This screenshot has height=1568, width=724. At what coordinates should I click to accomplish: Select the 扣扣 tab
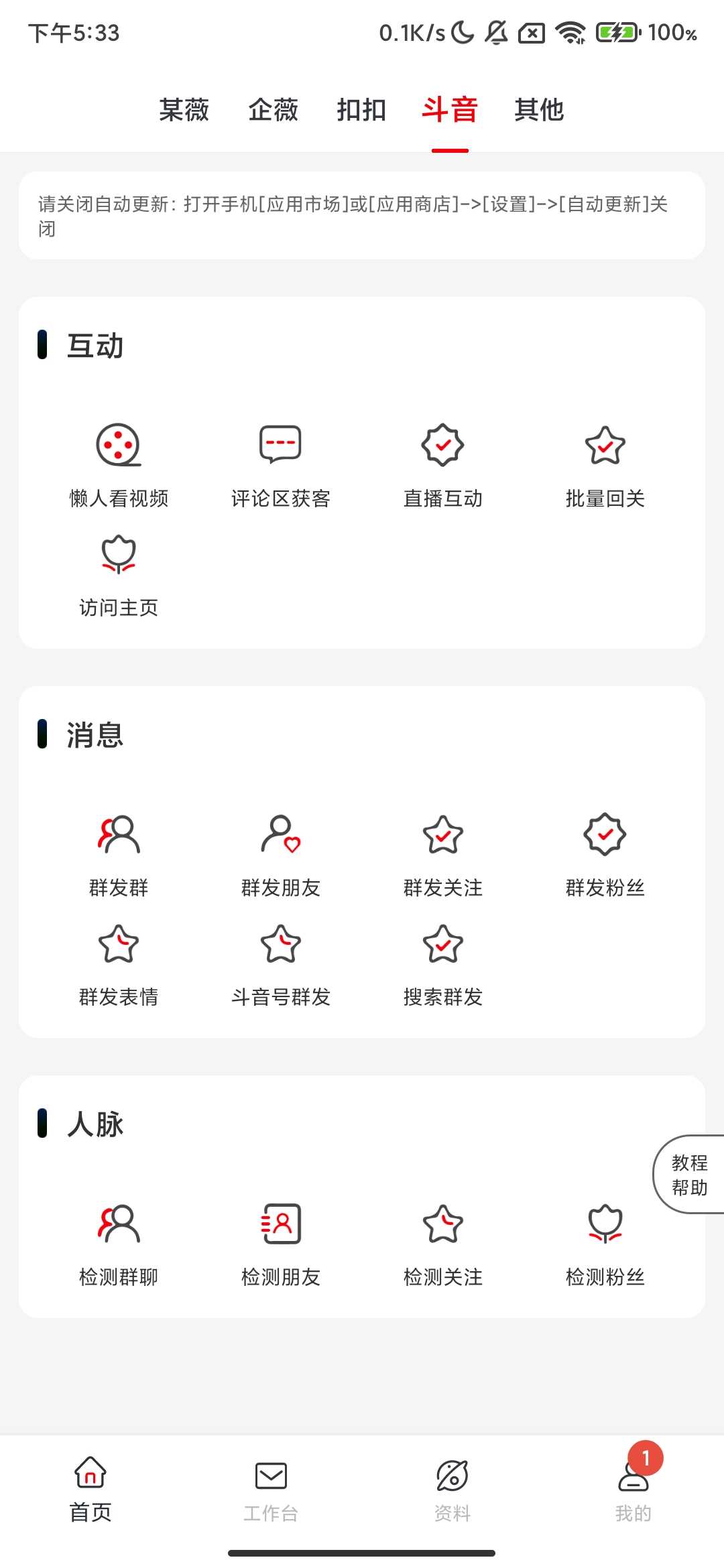pos(361,110)
